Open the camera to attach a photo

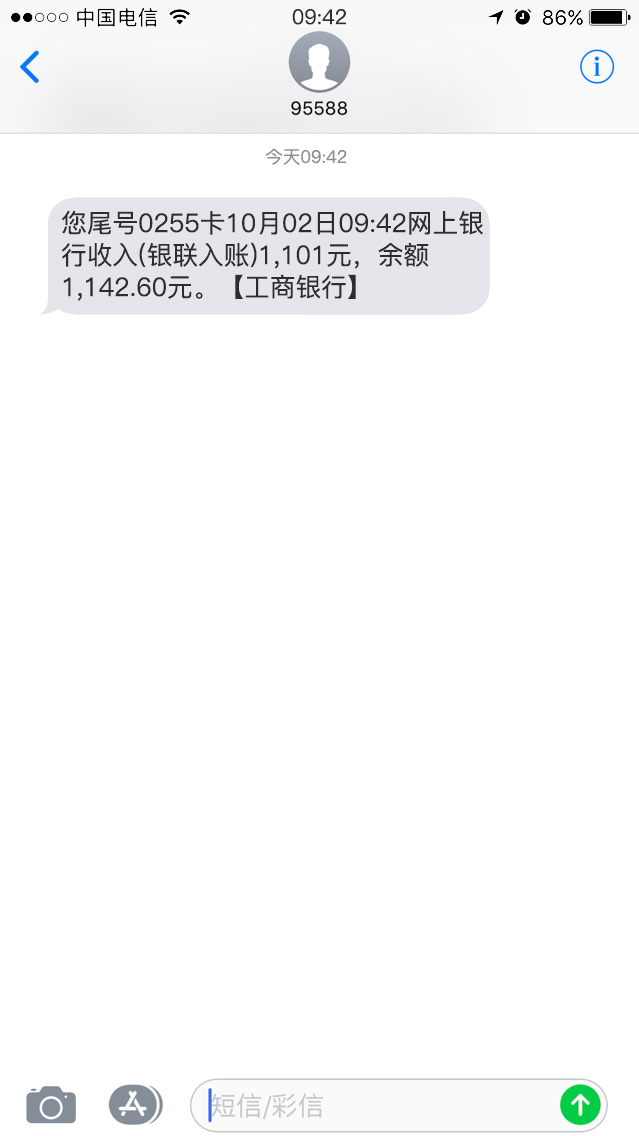pyautogui.click(x=51, y=1105)
